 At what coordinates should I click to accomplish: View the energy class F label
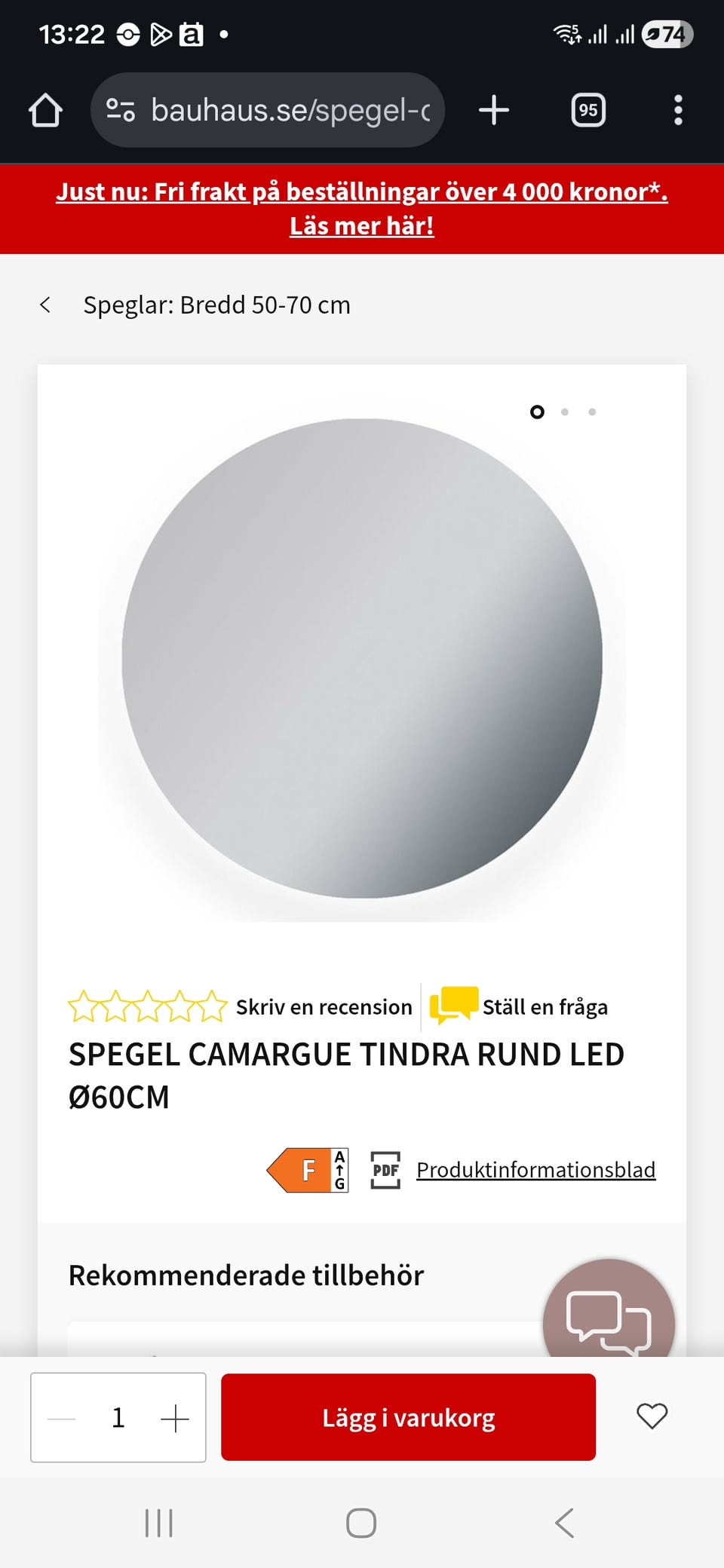[308, 1170]
